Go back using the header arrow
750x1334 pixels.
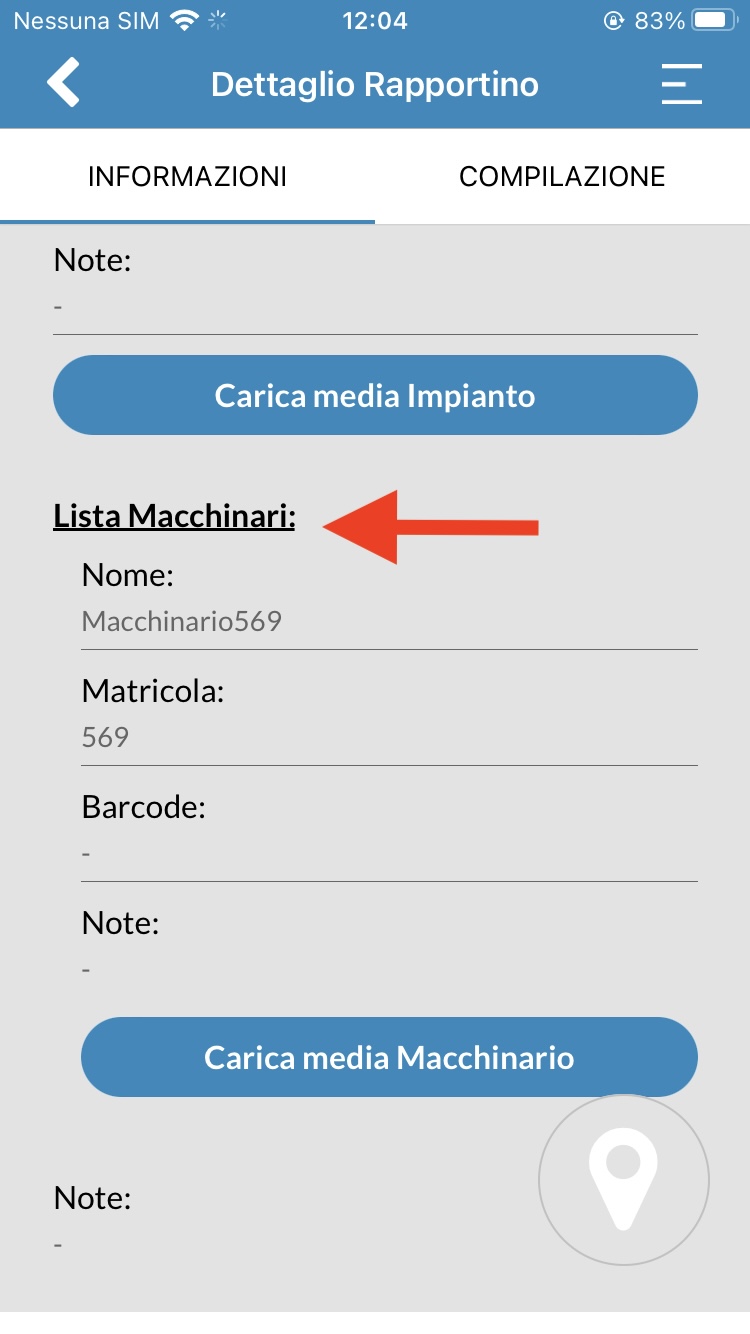pos(63,83)
